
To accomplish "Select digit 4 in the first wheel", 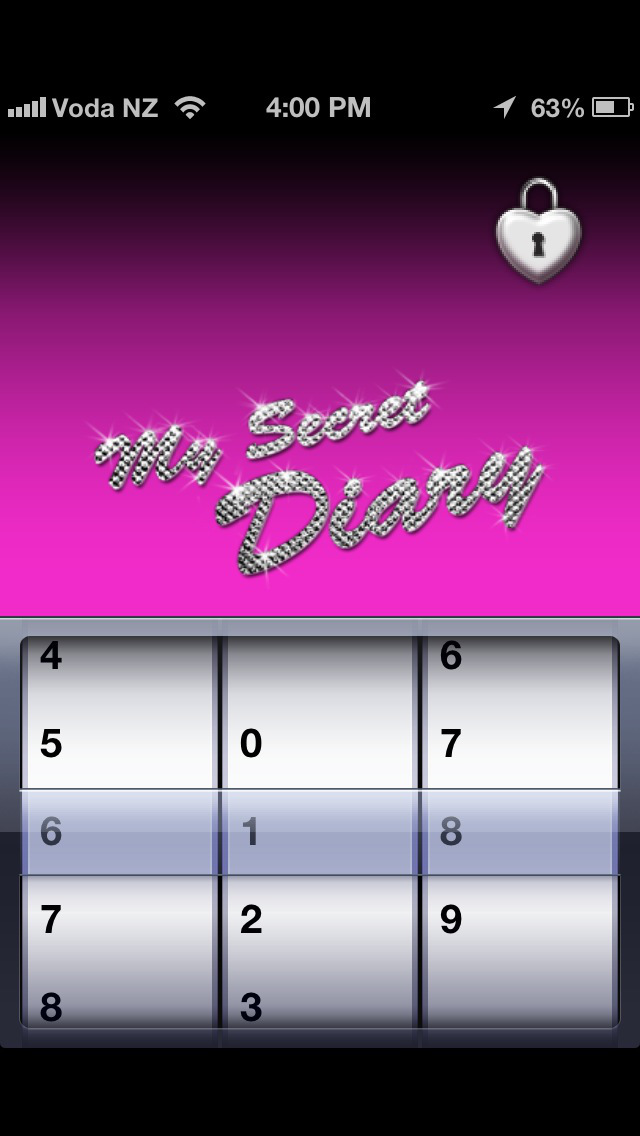I will [52, 657].
